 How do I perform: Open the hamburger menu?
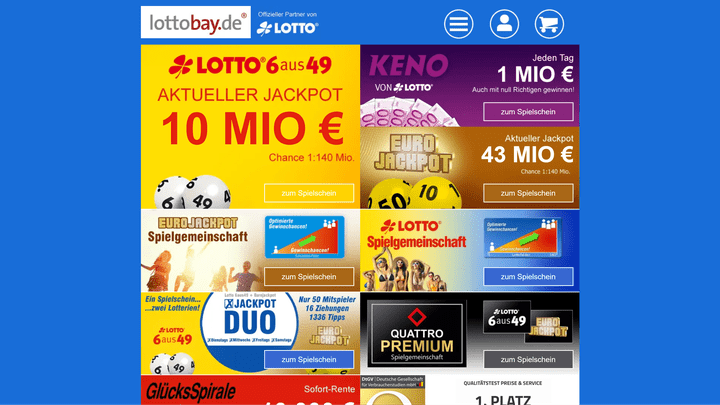[x=459, y=23]
